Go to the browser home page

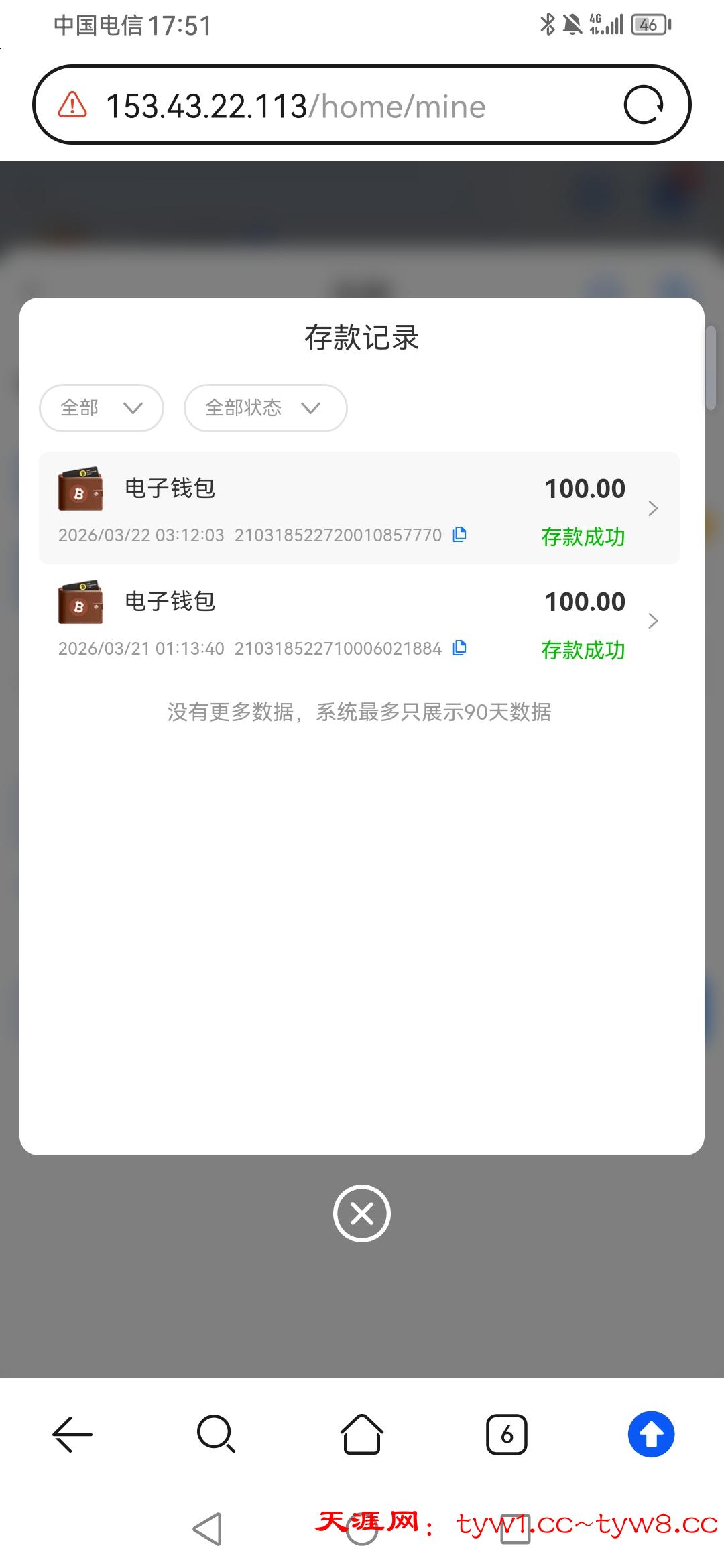pyautogui.click(x=362, y=1435)
